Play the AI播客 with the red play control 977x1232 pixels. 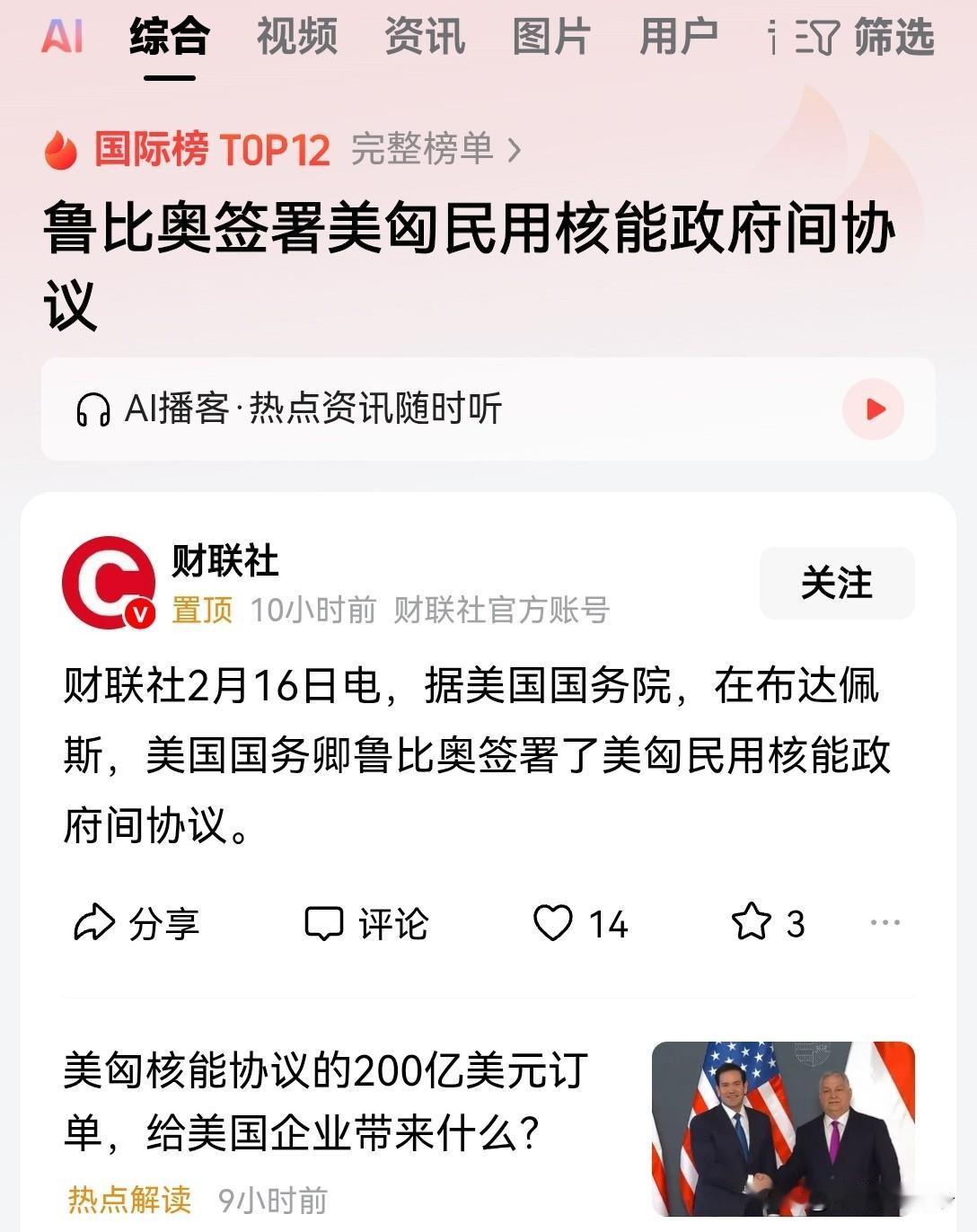(872, 409)
